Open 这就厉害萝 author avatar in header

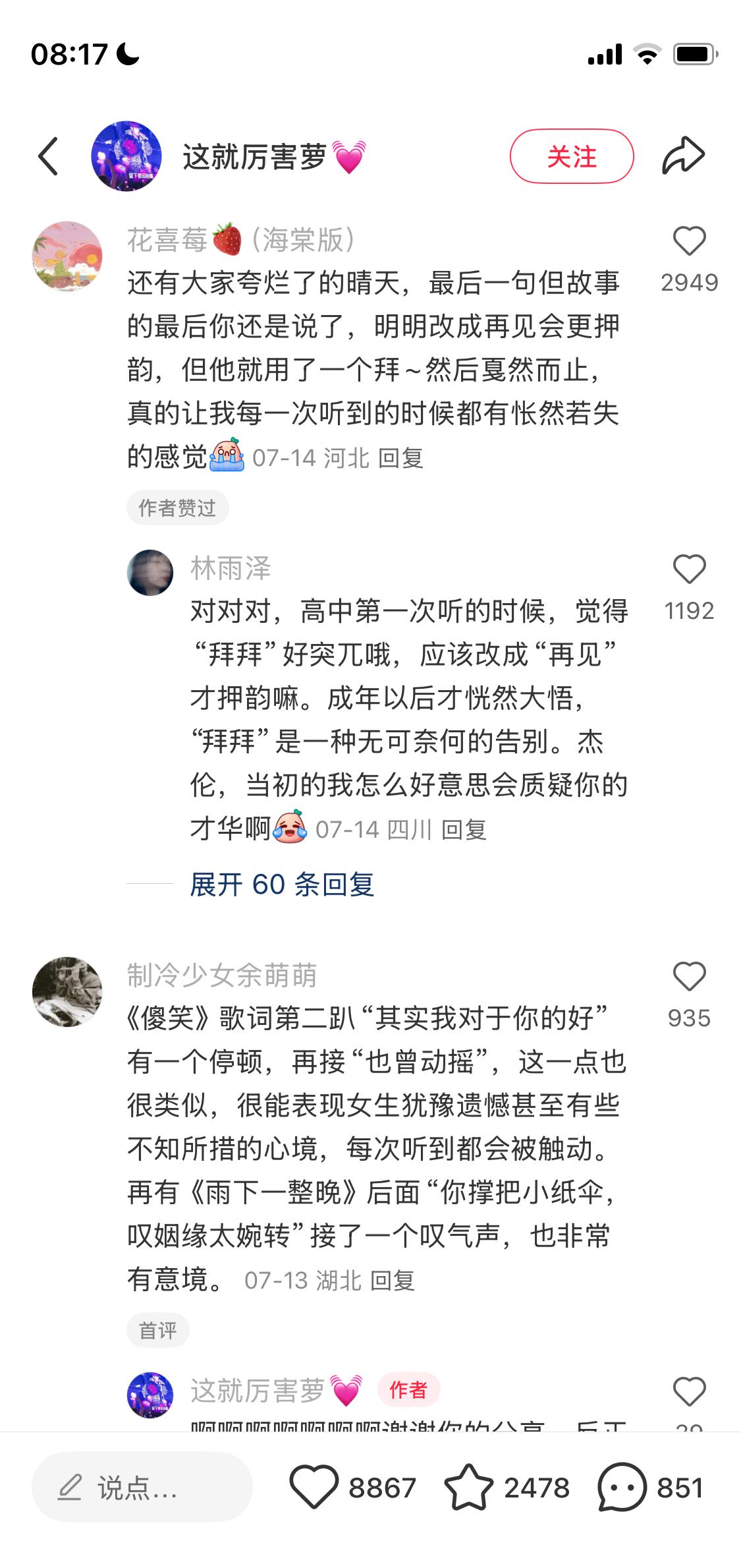126,156
